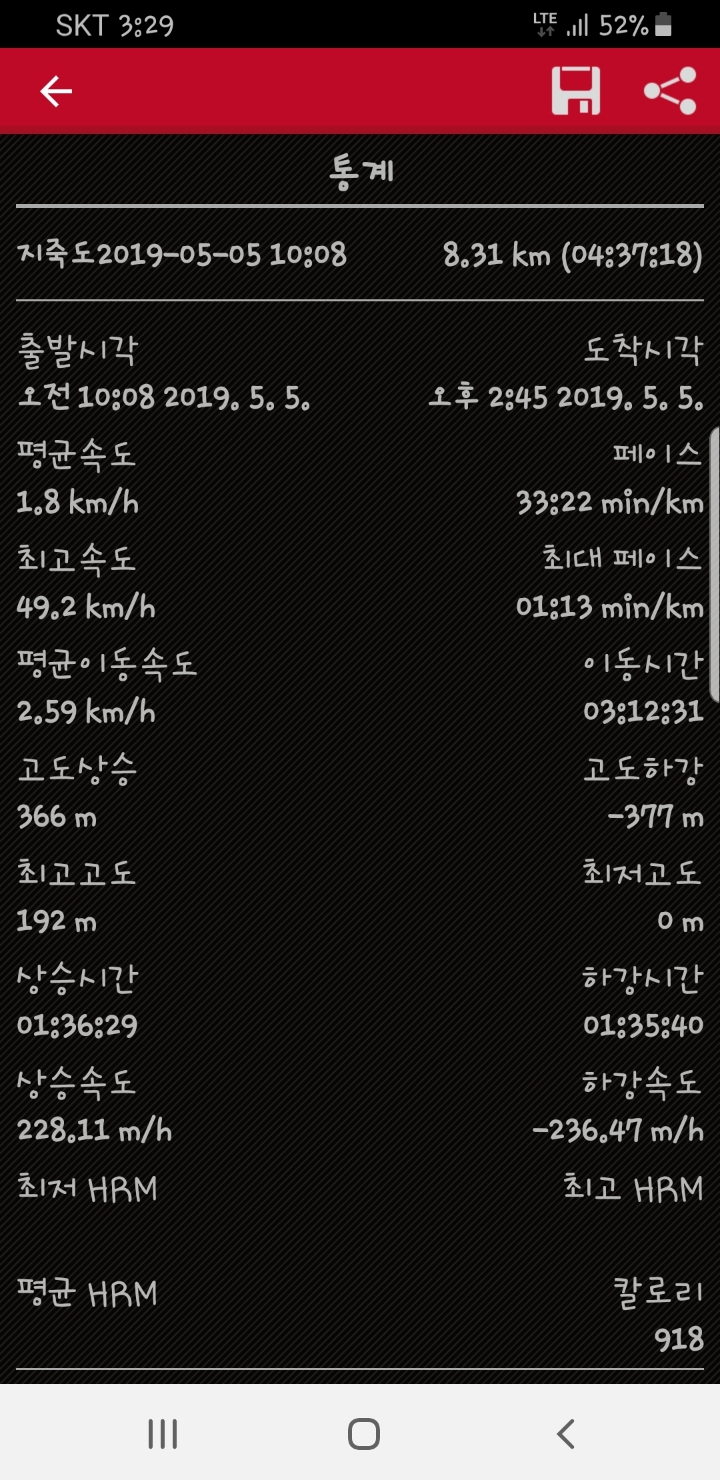Share the track statistics
The width and height of the screenshot is (720, 1480).
pos(669,92)
